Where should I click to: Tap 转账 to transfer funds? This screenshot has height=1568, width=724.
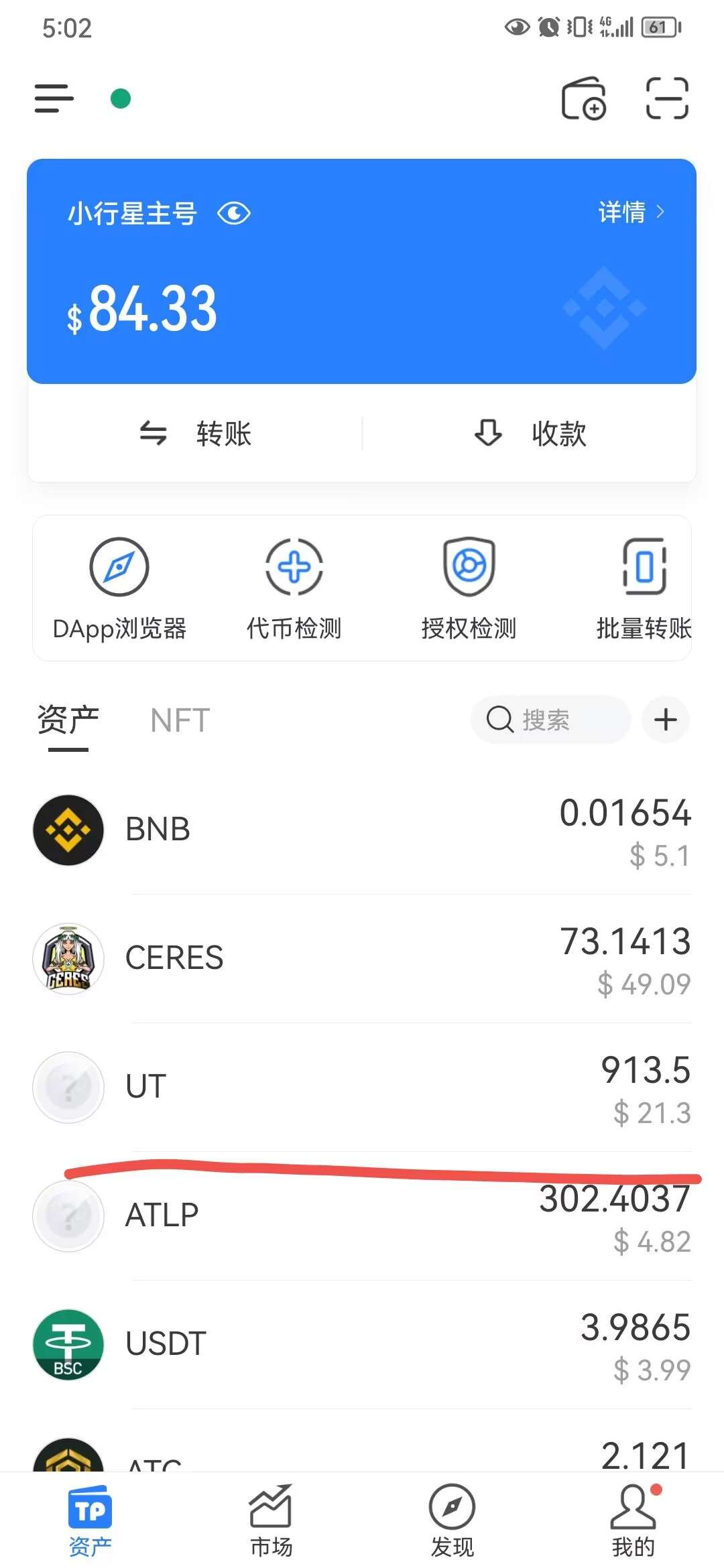pyautogui.click(x=195, y=434)
